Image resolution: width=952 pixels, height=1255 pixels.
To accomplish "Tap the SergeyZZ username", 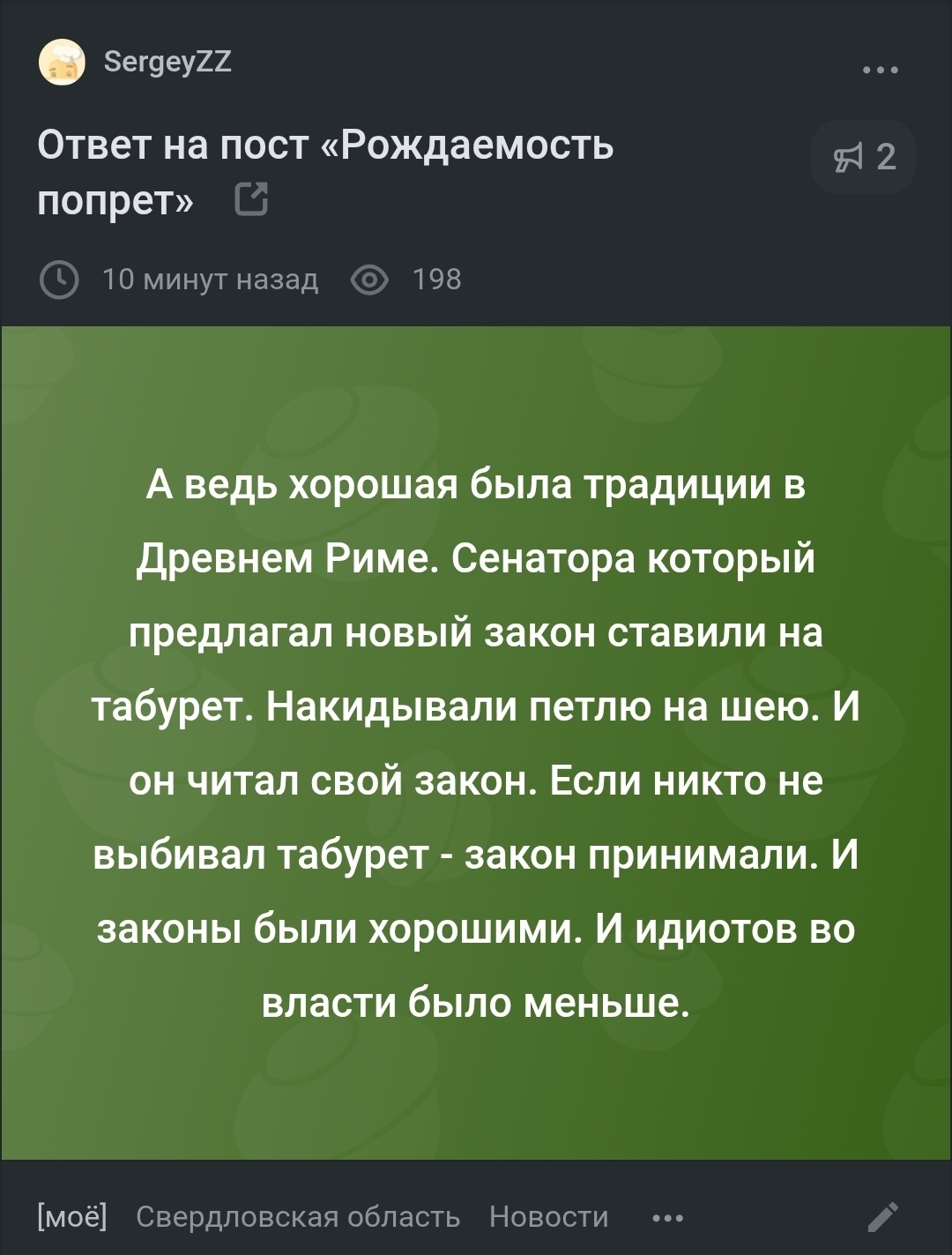I will [167, 62].
